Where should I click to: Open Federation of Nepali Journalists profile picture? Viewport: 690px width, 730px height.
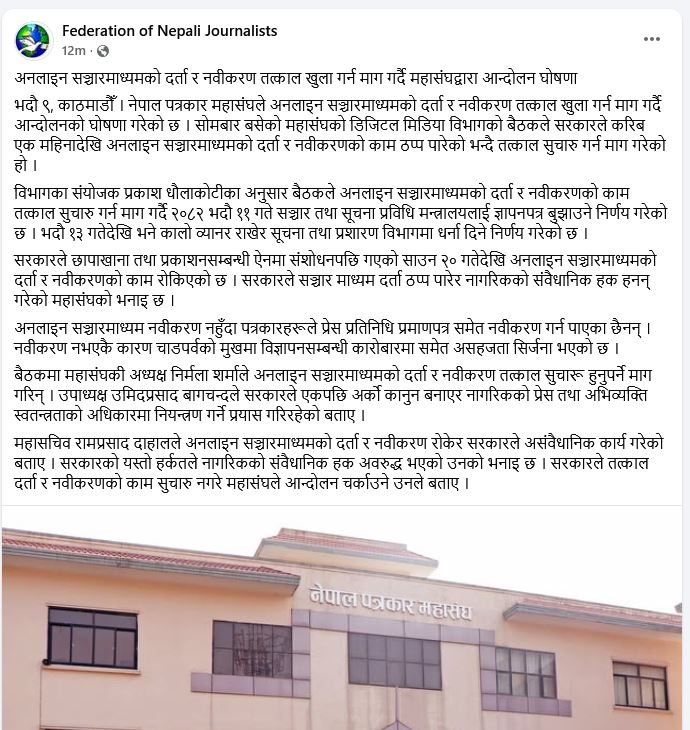click(x=33, y=40)
